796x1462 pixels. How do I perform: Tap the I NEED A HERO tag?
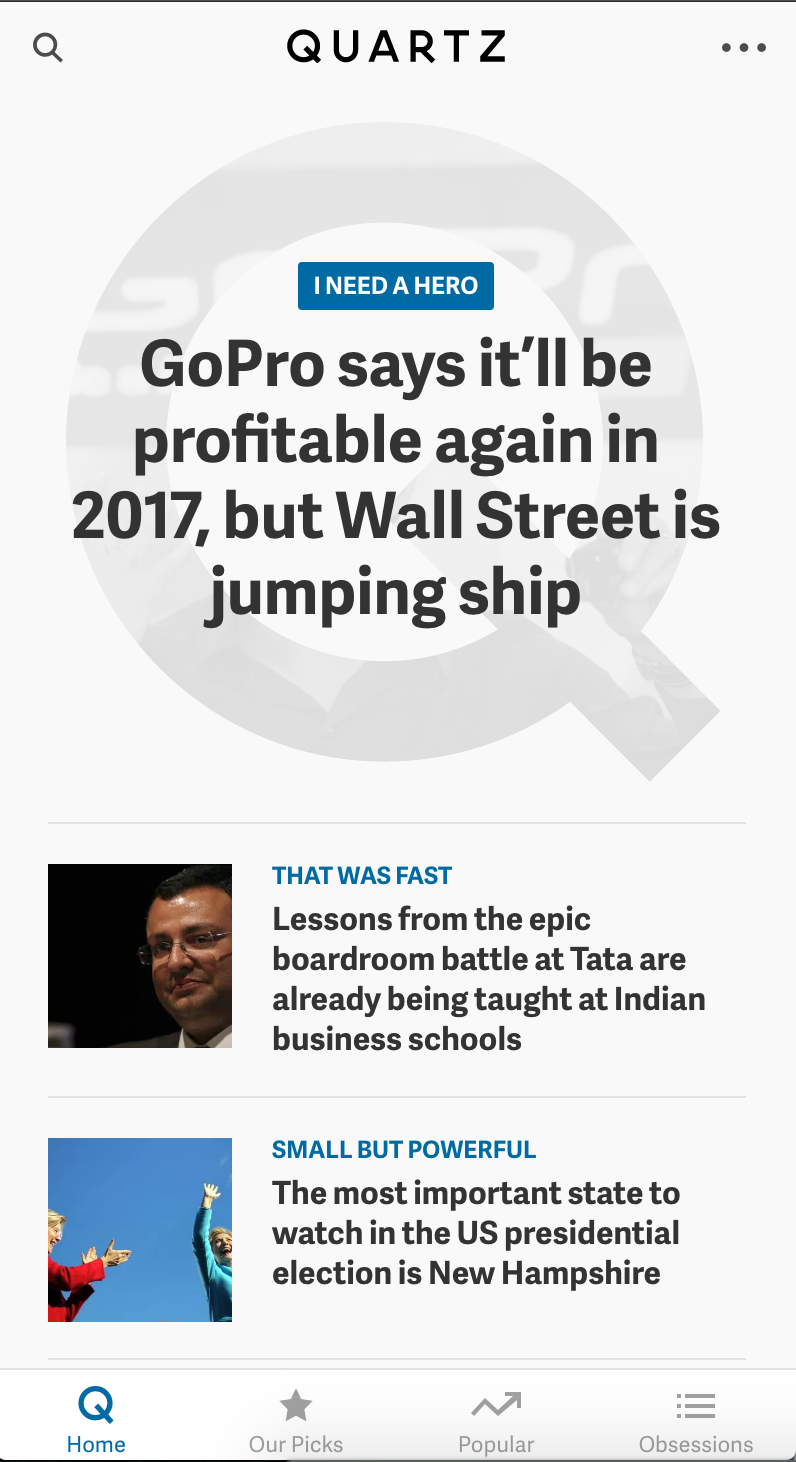(x=396, y=286)
